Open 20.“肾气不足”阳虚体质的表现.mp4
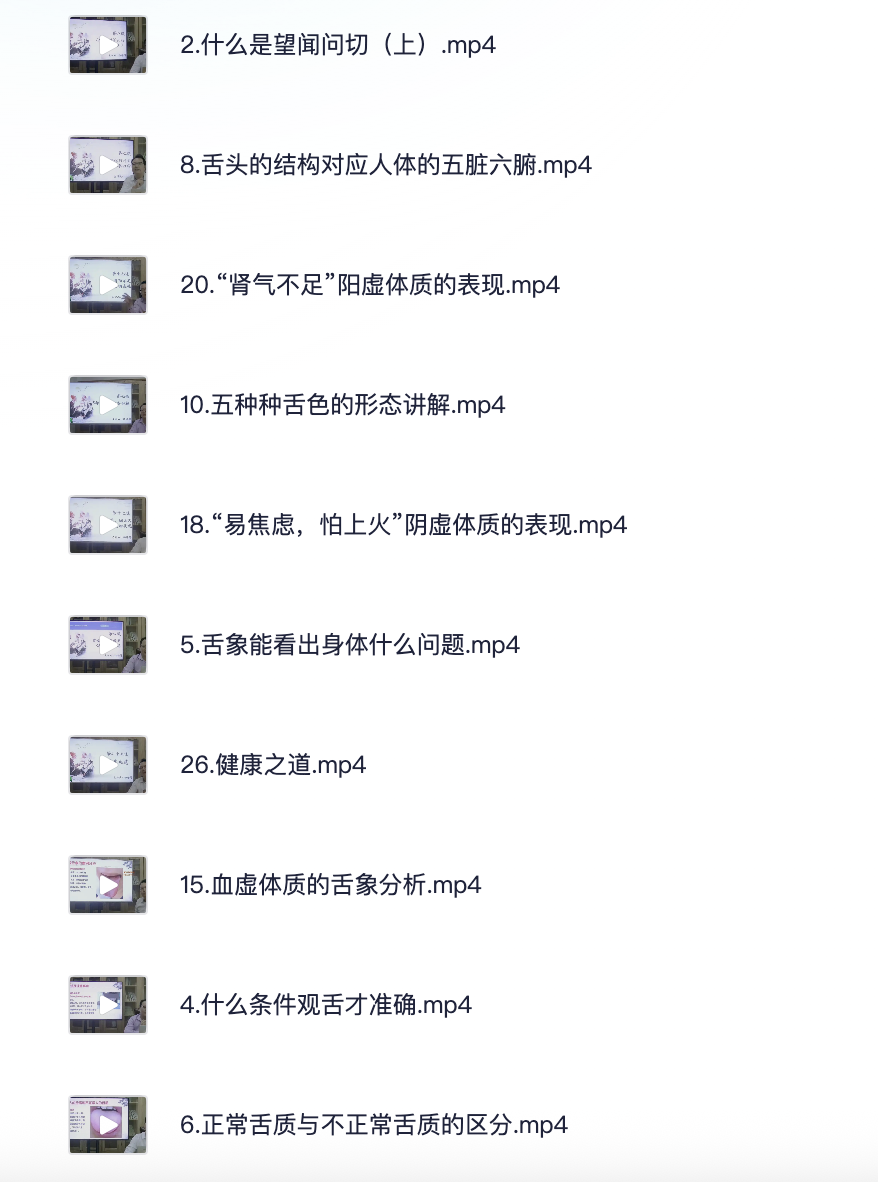 pyautogui.click(x=369, y=285)
